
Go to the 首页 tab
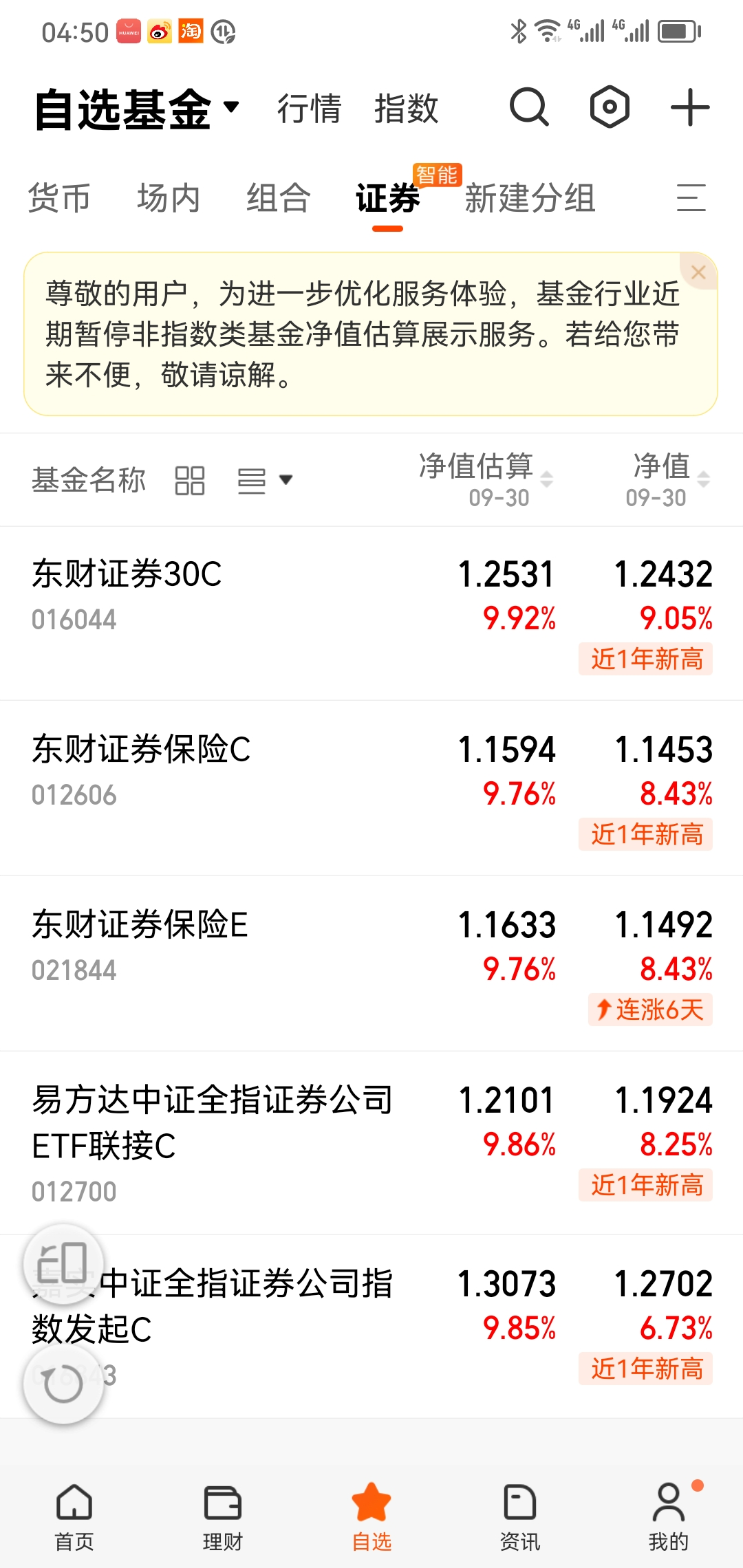[x=74, y=1516]
